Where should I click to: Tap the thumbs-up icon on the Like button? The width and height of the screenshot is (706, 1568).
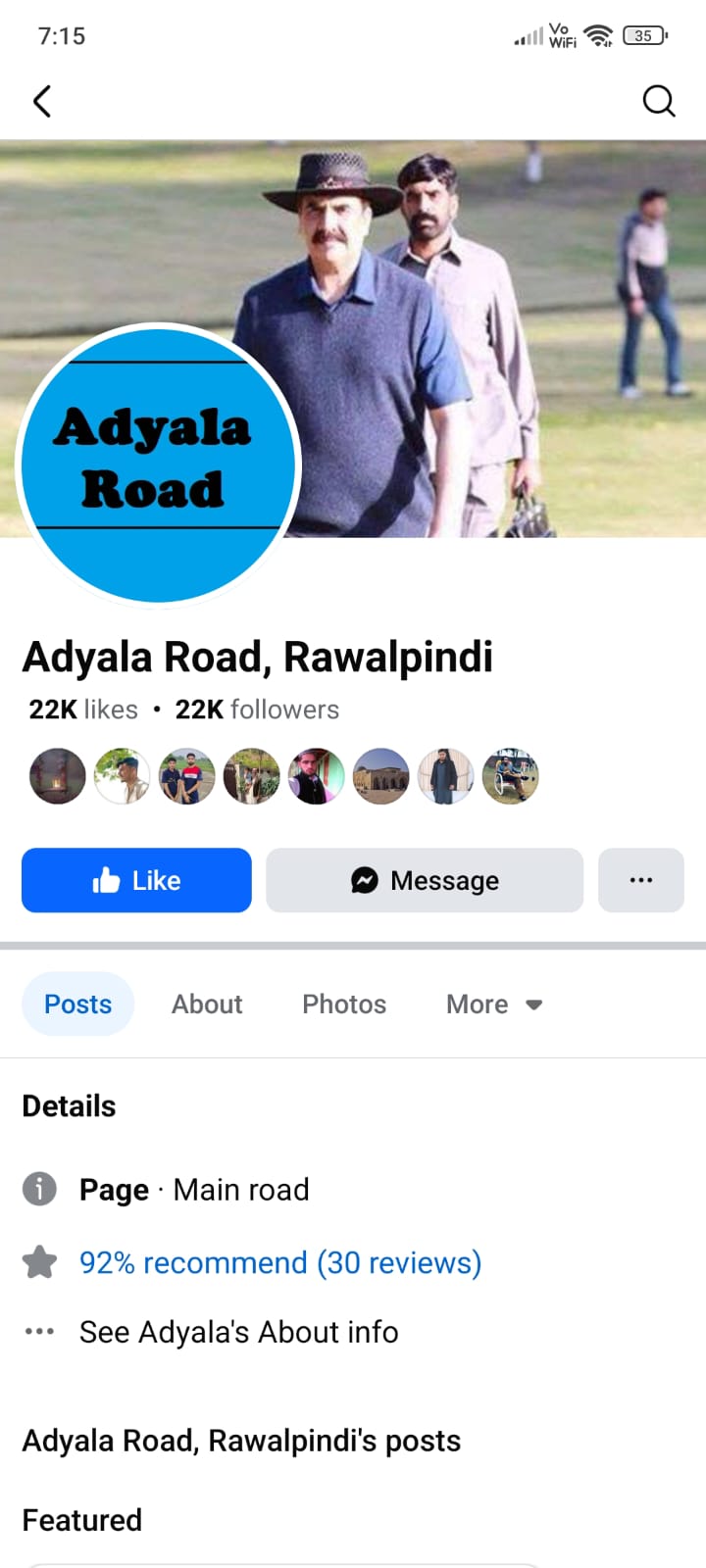[x=106, y=880]
